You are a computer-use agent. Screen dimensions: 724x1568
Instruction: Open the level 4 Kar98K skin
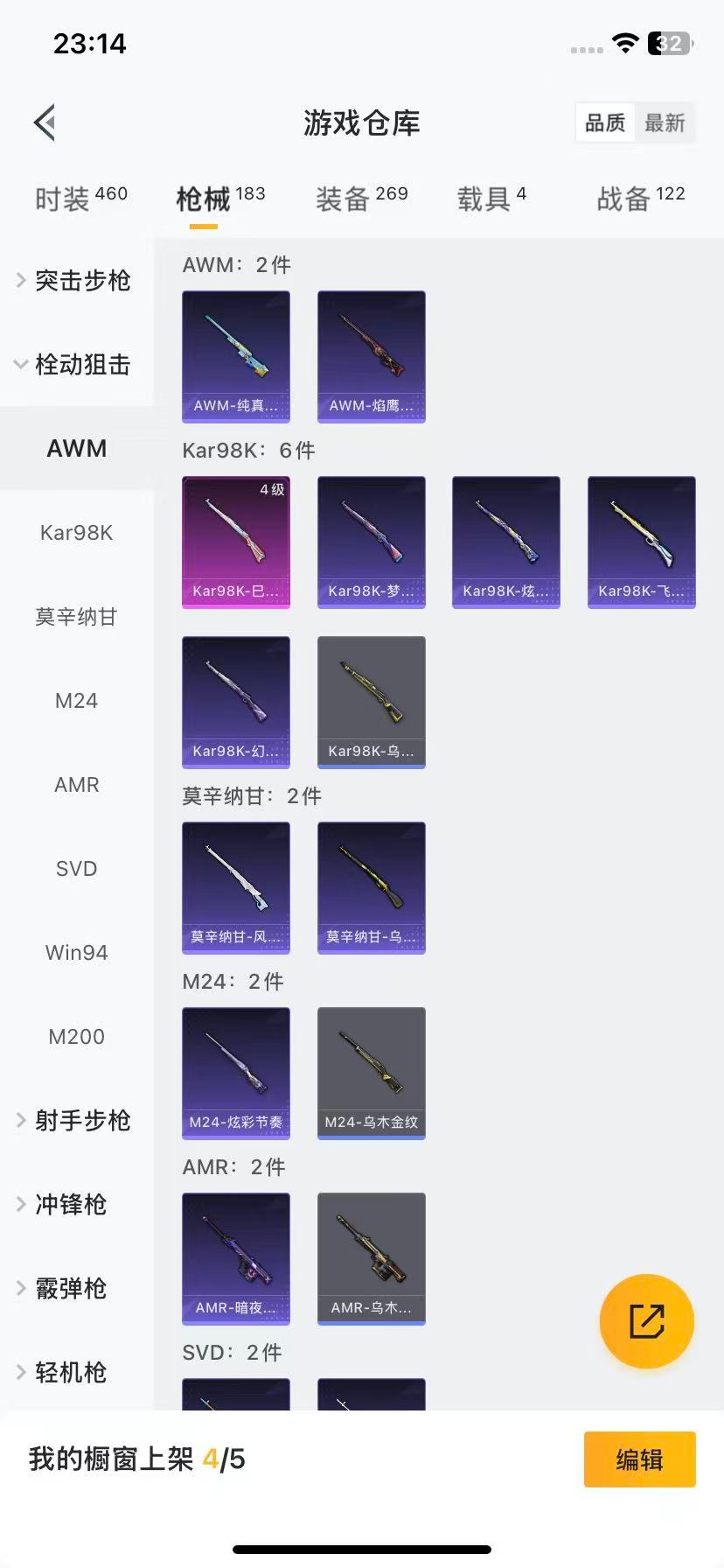236,542
